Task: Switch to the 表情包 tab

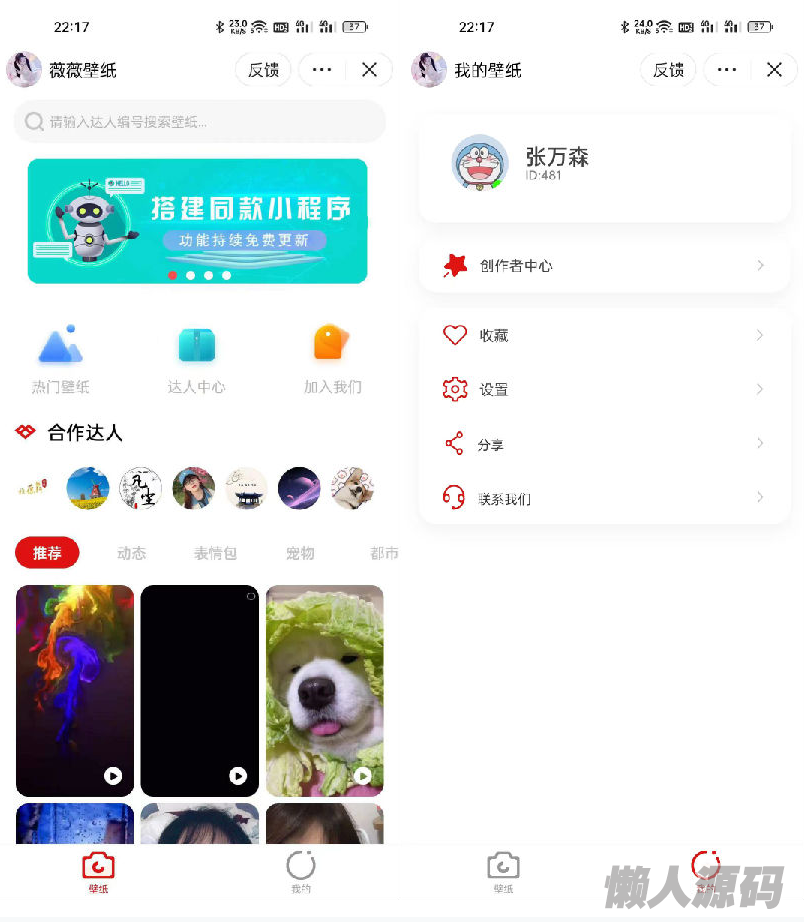Action: pyautogui.click(x=215, y=553)
